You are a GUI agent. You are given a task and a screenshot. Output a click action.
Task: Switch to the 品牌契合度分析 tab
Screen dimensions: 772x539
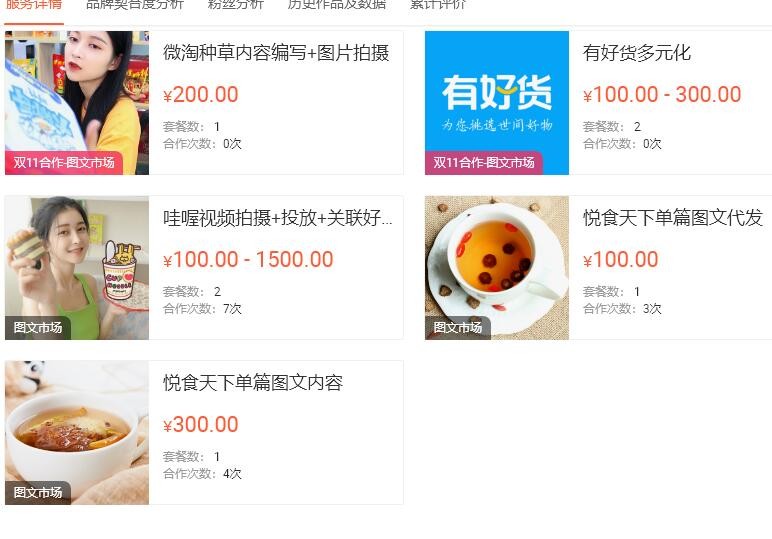click(x=134, y=5)
